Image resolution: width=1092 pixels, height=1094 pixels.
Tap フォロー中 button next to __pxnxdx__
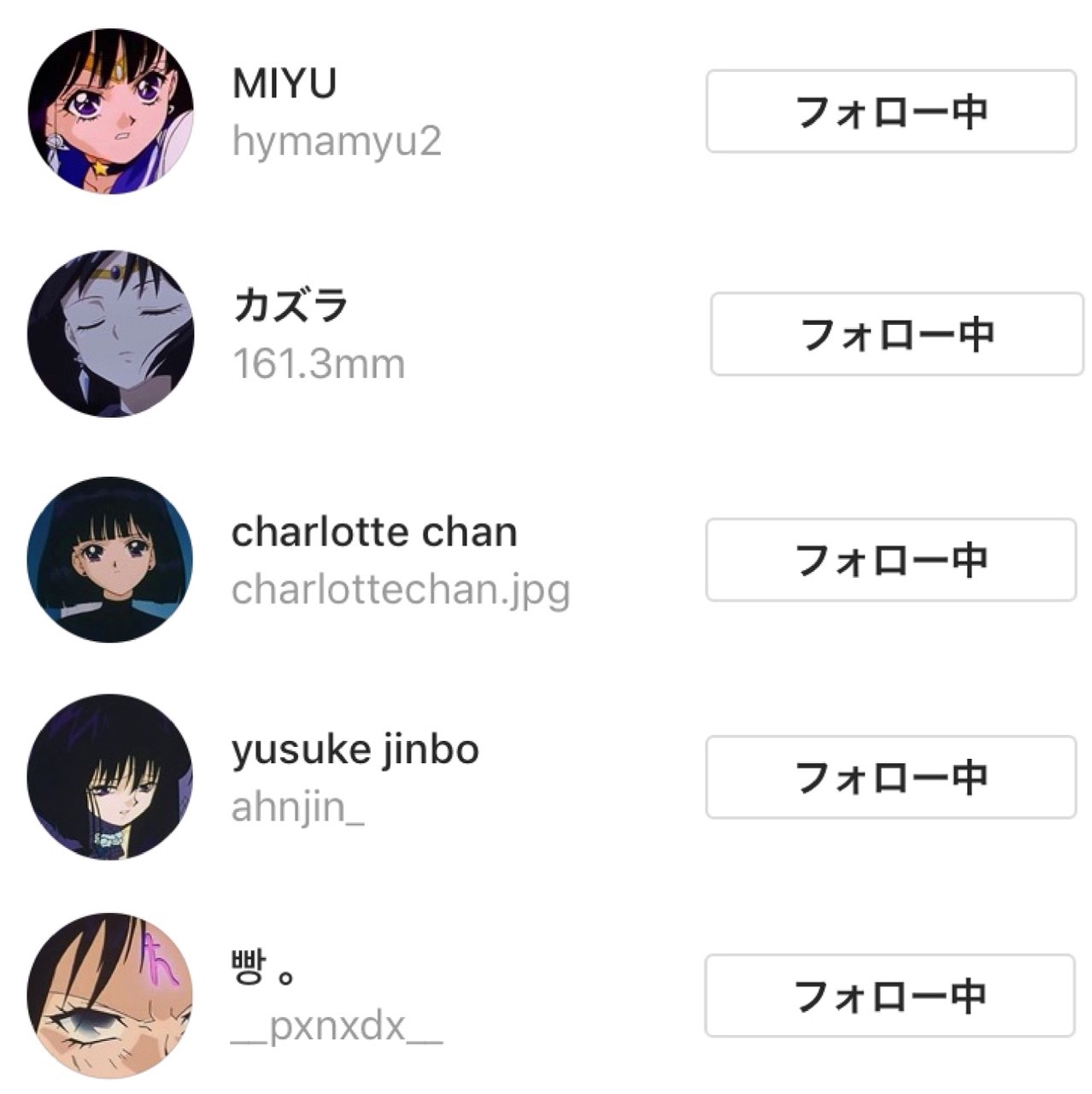(x=889, y=996)
